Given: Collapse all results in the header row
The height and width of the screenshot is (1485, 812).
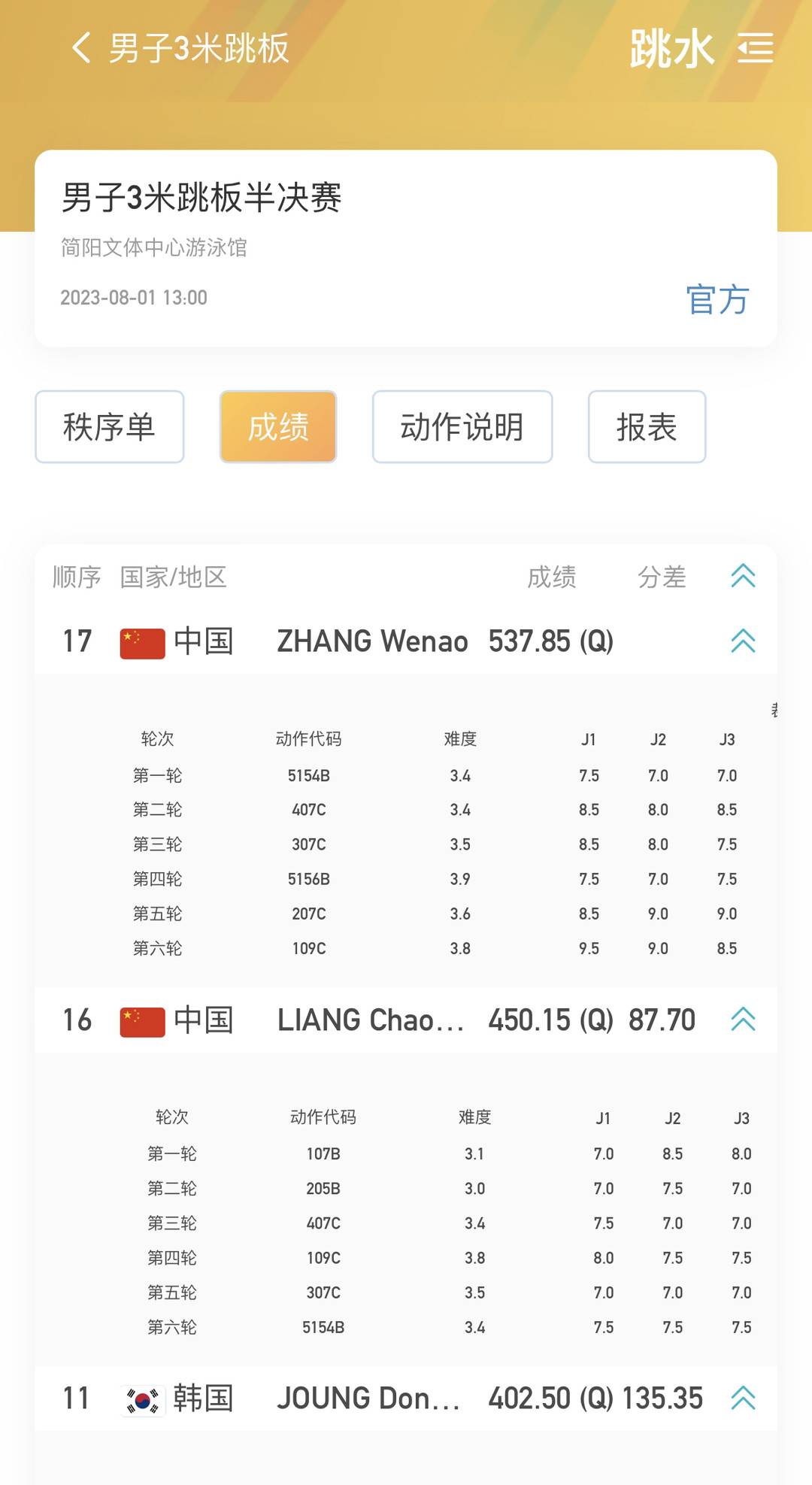Looking at the screenshot, I should pyautogui.click(x=743, y=576).
